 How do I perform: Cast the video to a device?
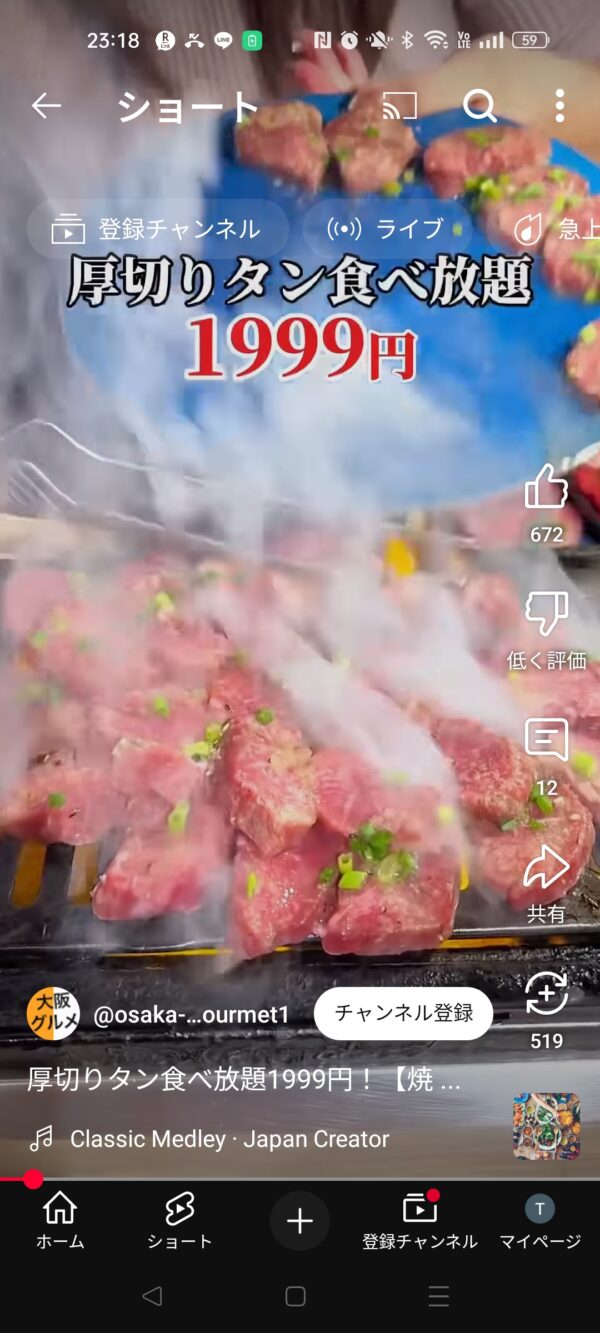point(399,106)
